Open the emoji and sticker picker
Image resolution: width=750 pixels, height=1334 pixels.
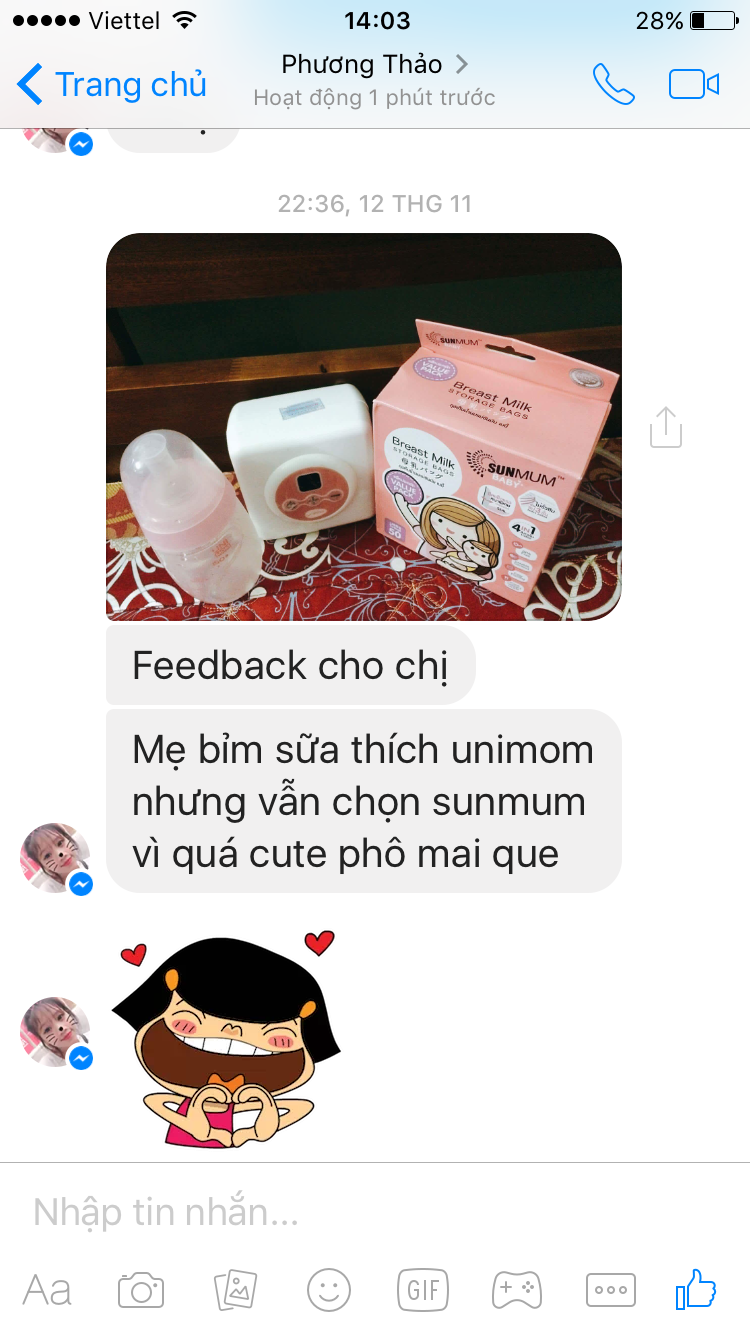329,1290
